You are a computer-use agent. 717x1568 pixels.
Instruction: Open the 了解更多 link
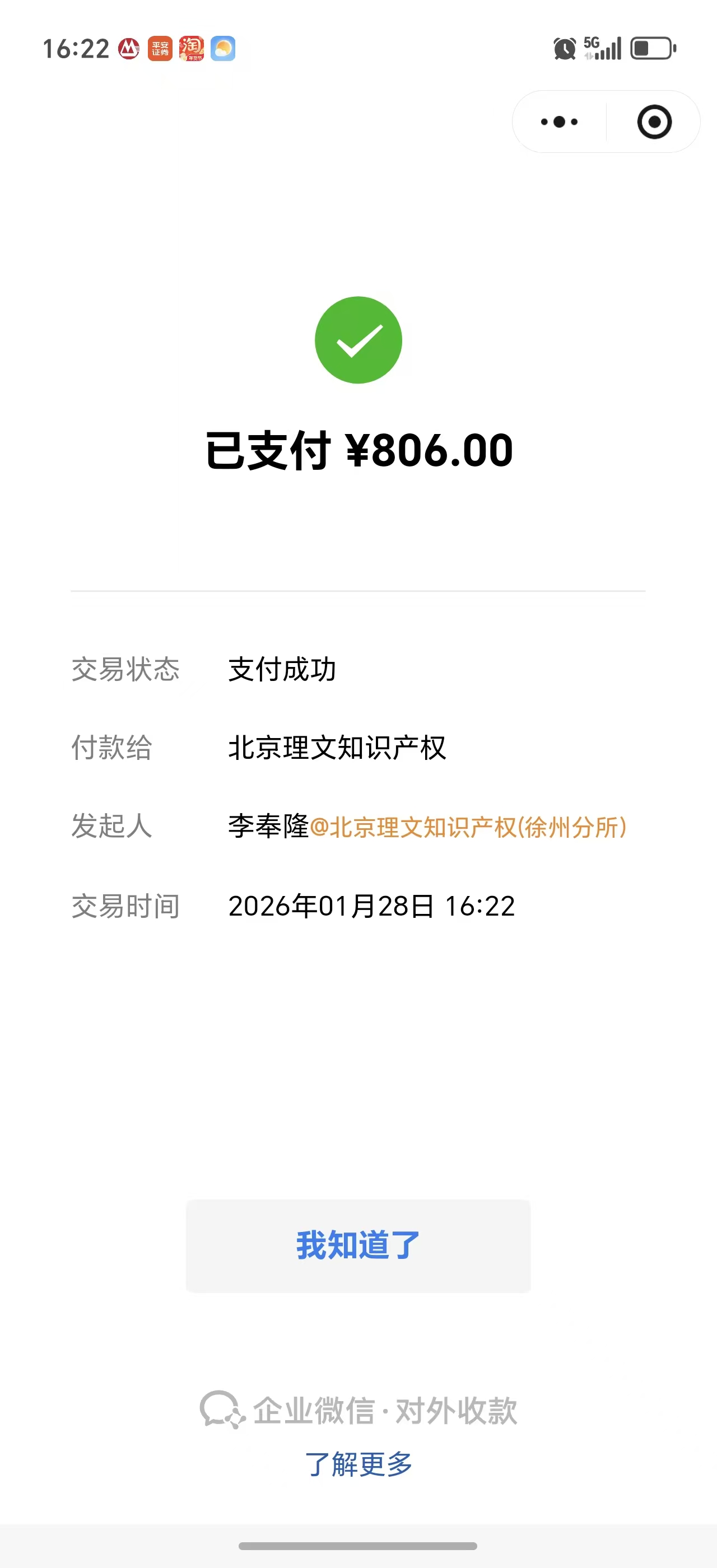[x=358, y=1464]
